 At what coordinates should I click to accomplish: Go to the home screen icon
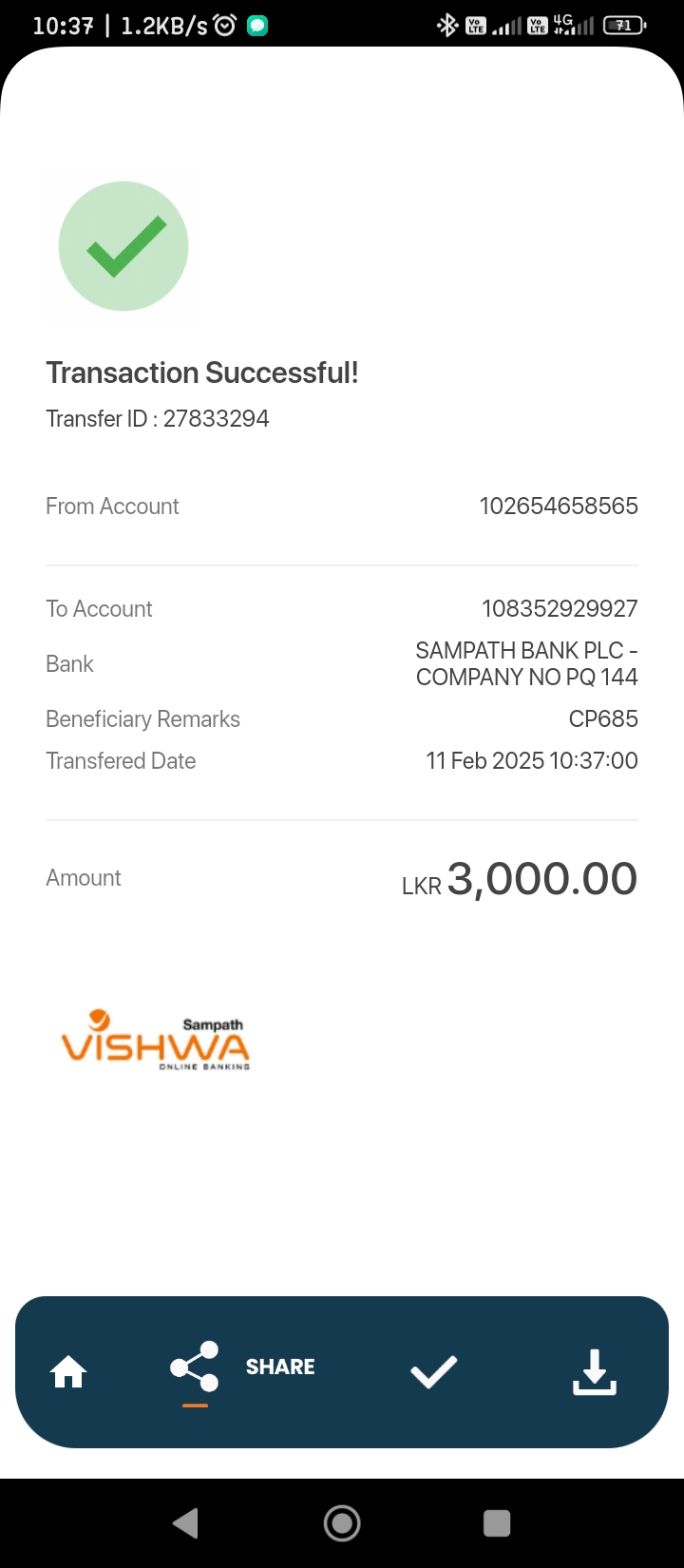click(x=68, y=1372)
